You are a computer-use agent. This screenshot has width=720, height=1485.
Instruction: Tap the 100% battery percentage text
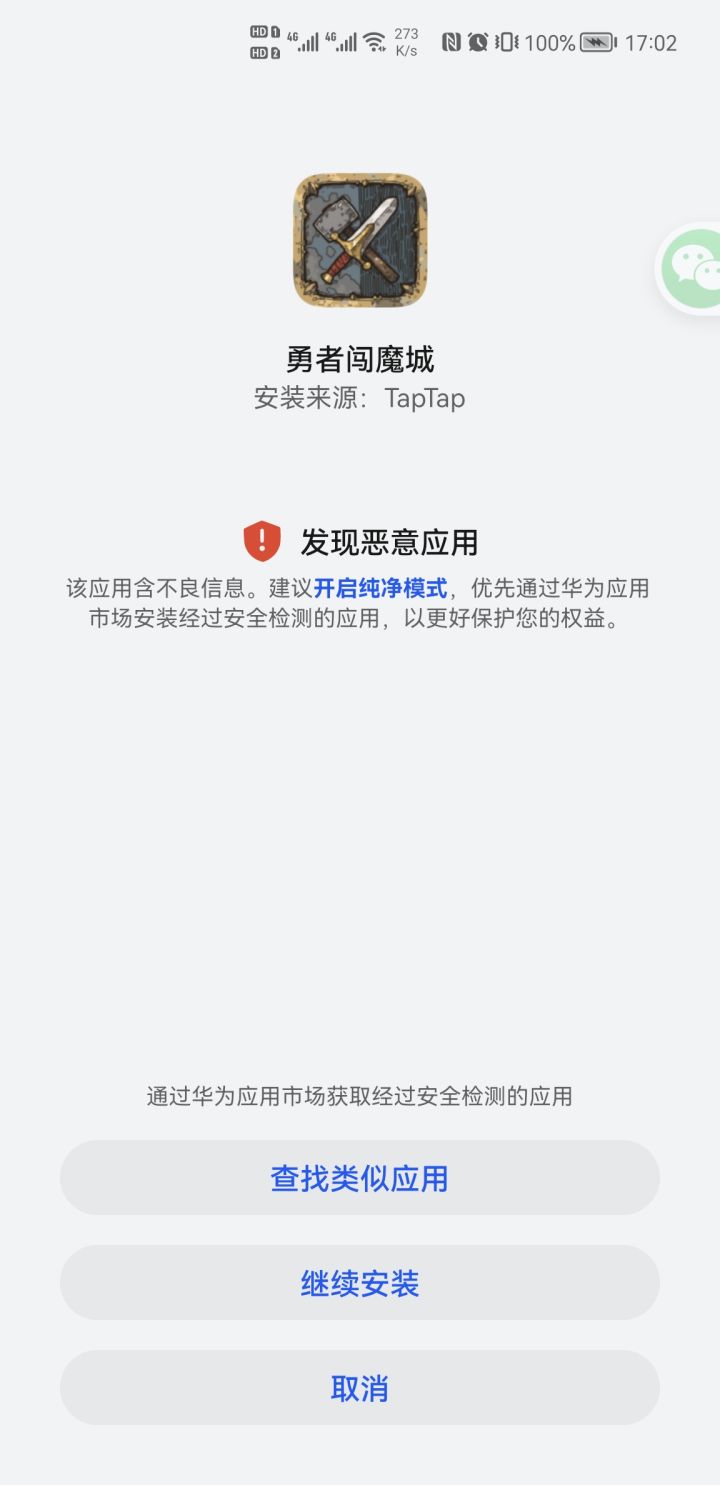[551, 42]
